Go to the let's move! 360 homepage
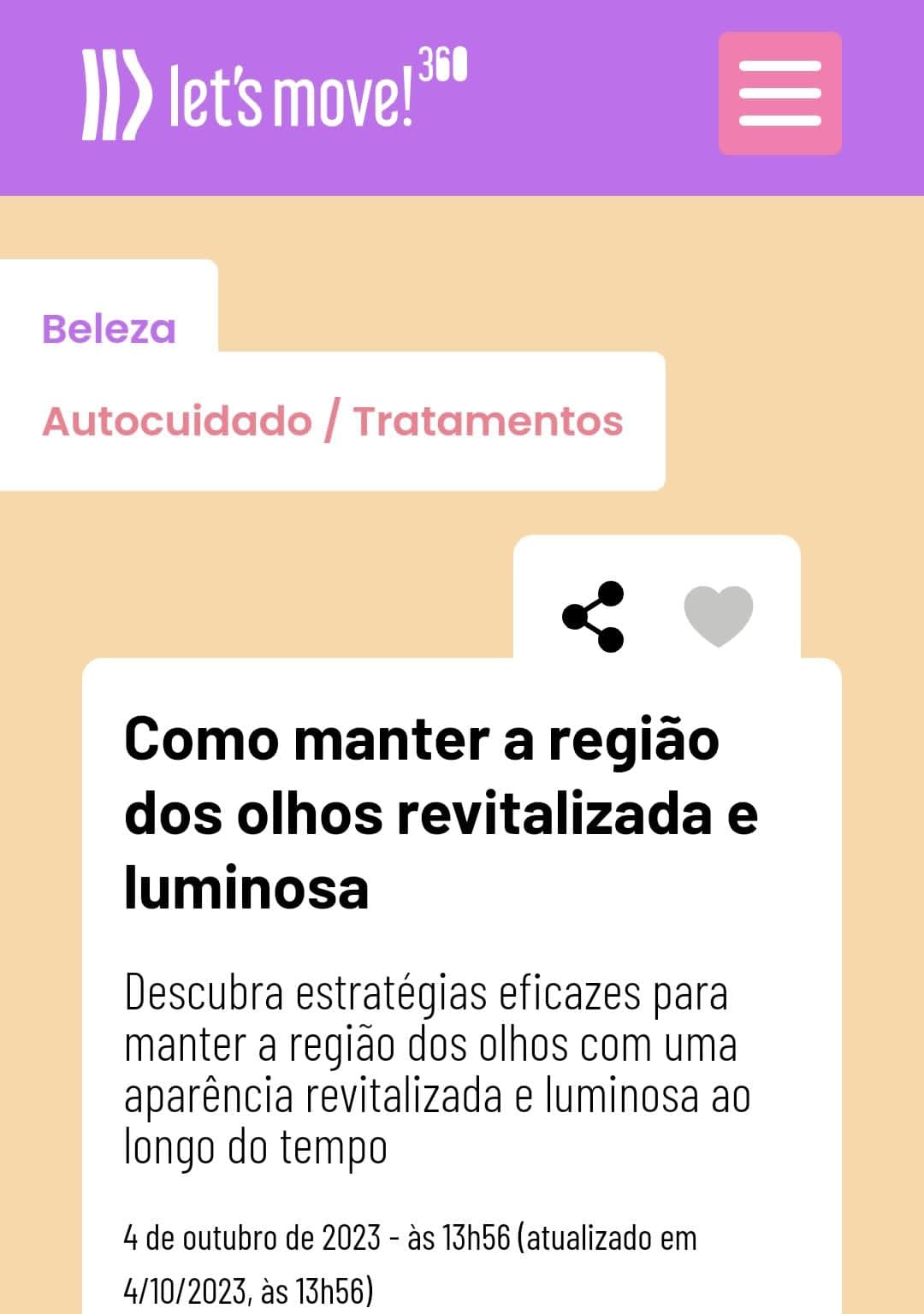This screenshot has width=924, height=1314. coord(274,94)
